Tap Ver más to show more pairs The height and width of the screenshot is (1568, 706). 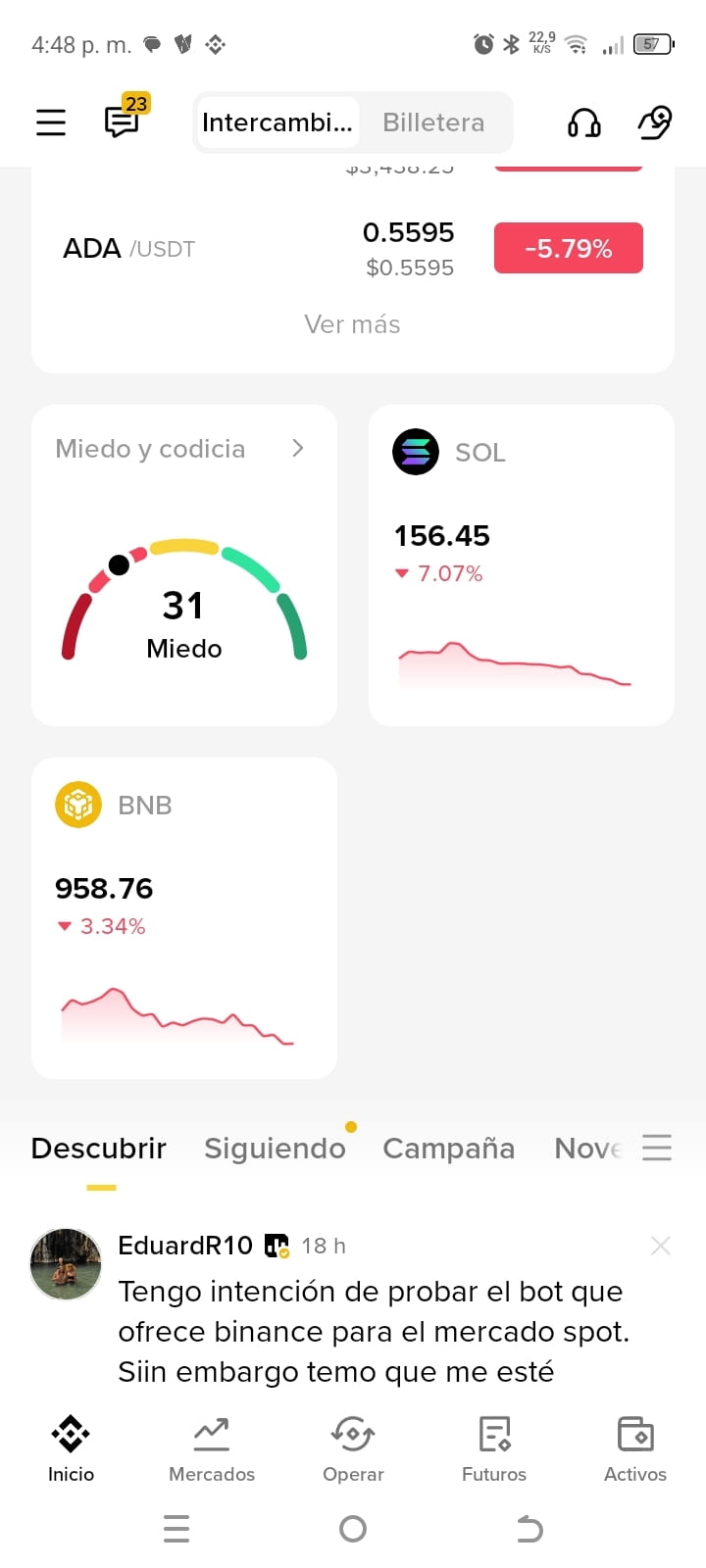click(353, 324)
